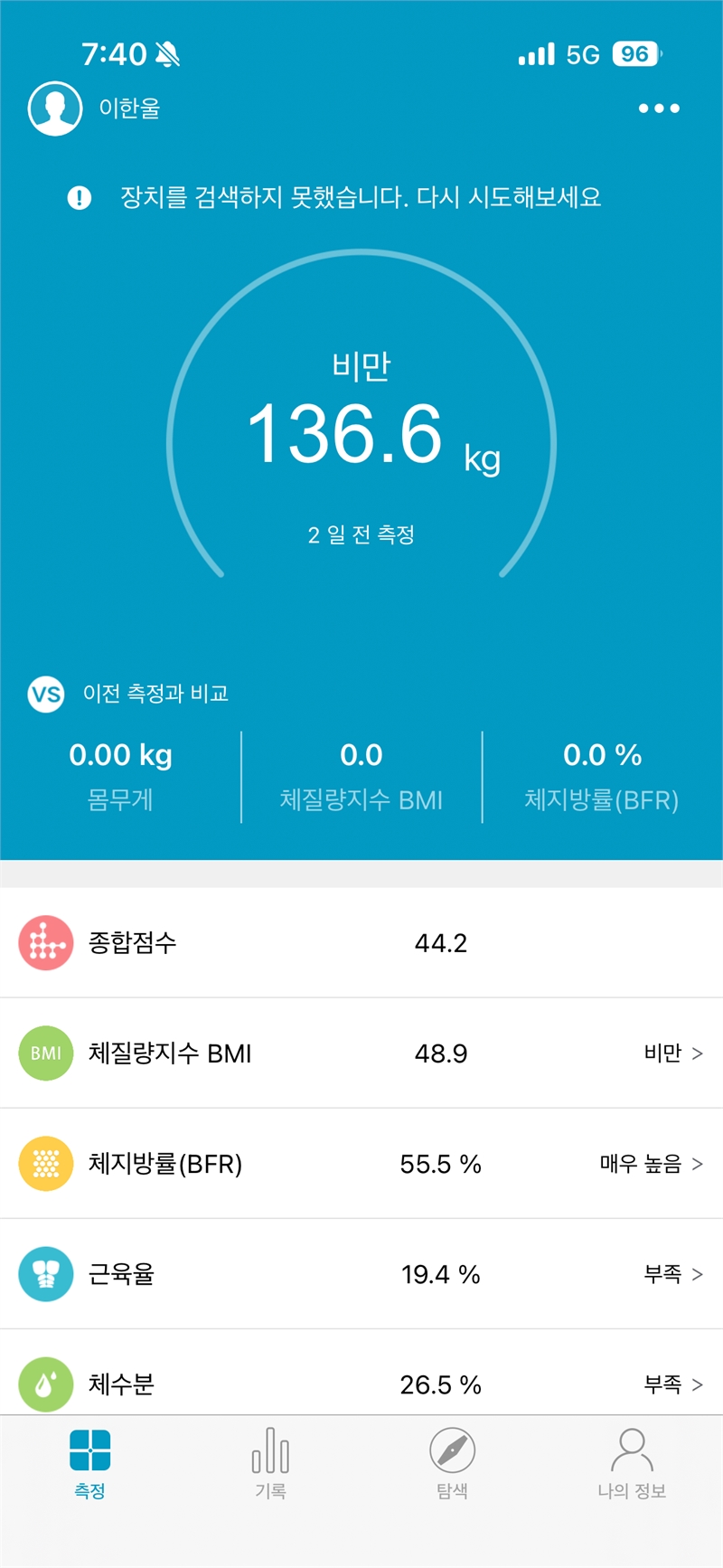Tap the device retry message text
723x1568 pixels.
(x=361, y=198)
